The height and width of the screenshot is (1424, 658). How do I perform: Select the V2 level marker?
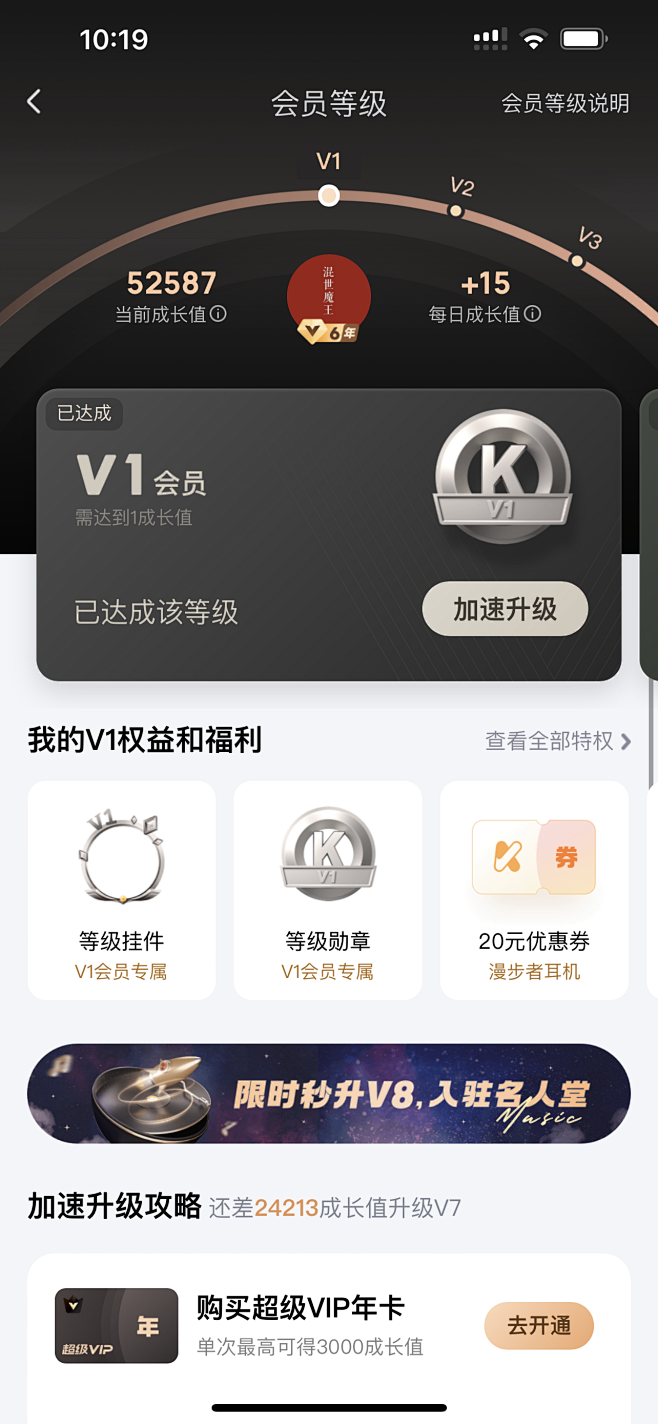[456, 210]
